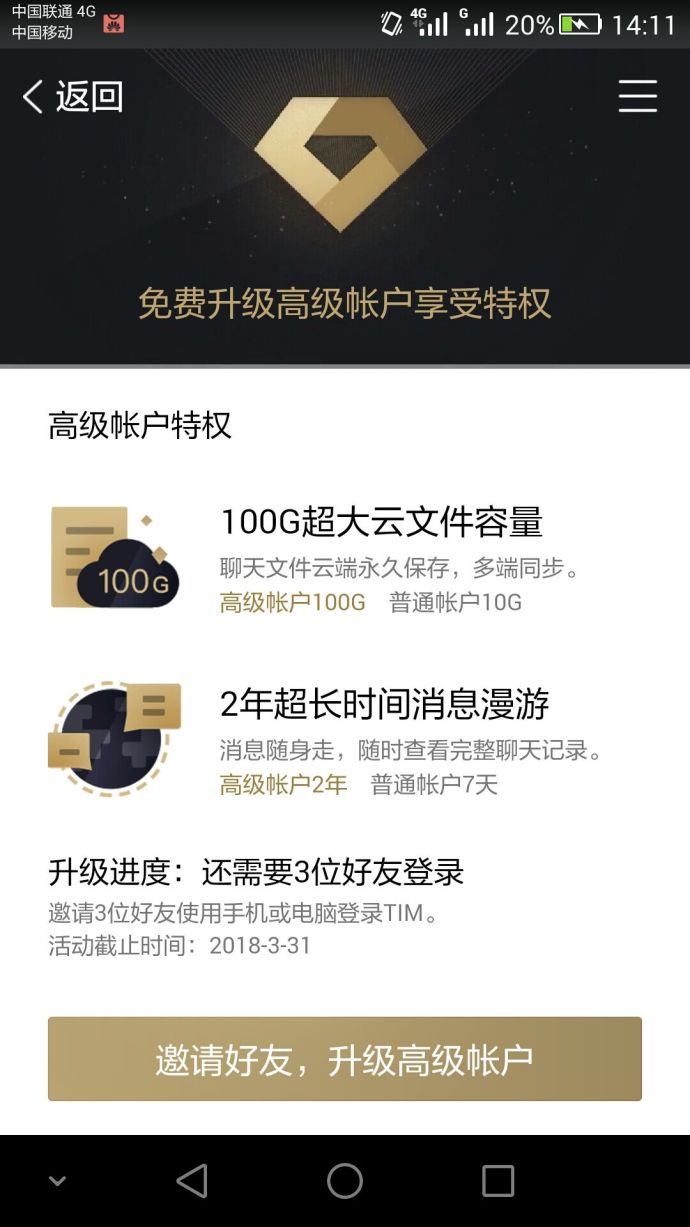Tap 邀请好友，升级高级帐户 button
This screenshot has height=1227, width=690.
click(x=345, y=1059)
